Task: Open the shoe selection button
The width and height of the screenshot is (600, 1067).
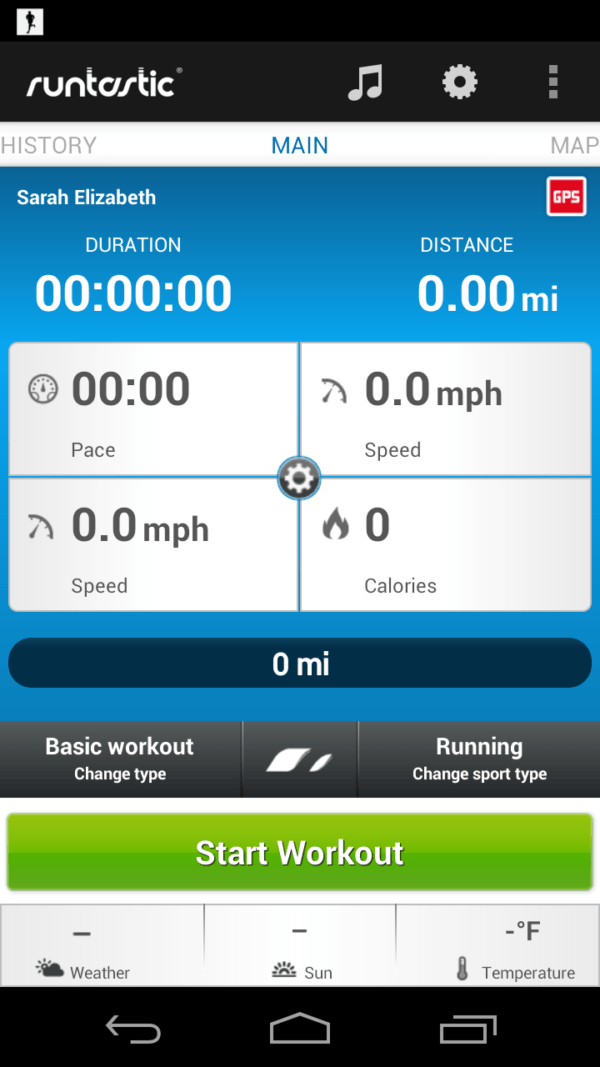Action: (299, 760)
